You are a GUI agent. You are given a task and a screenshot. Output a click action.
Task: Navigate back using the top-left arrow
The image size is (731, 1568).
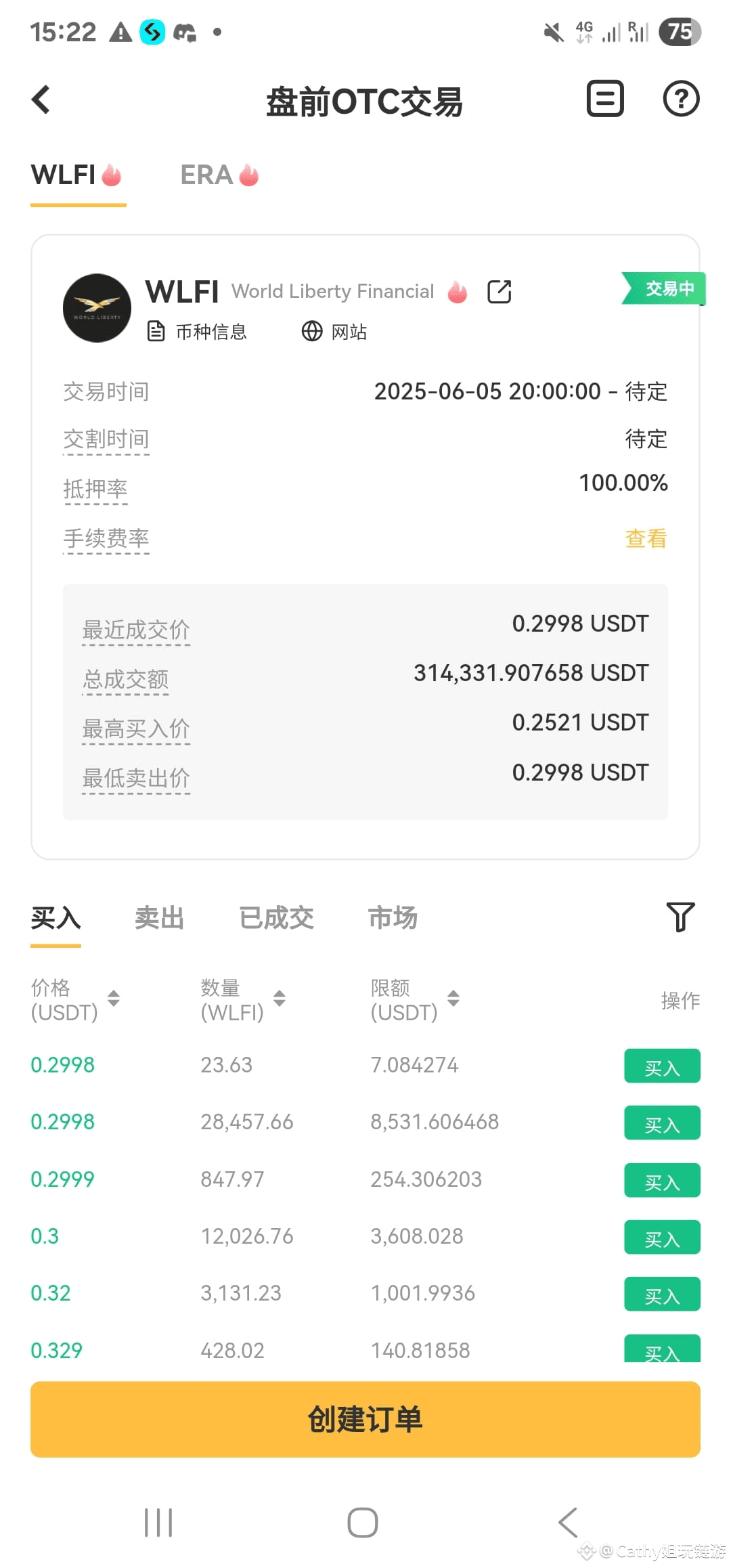click(x=42, y=99)
